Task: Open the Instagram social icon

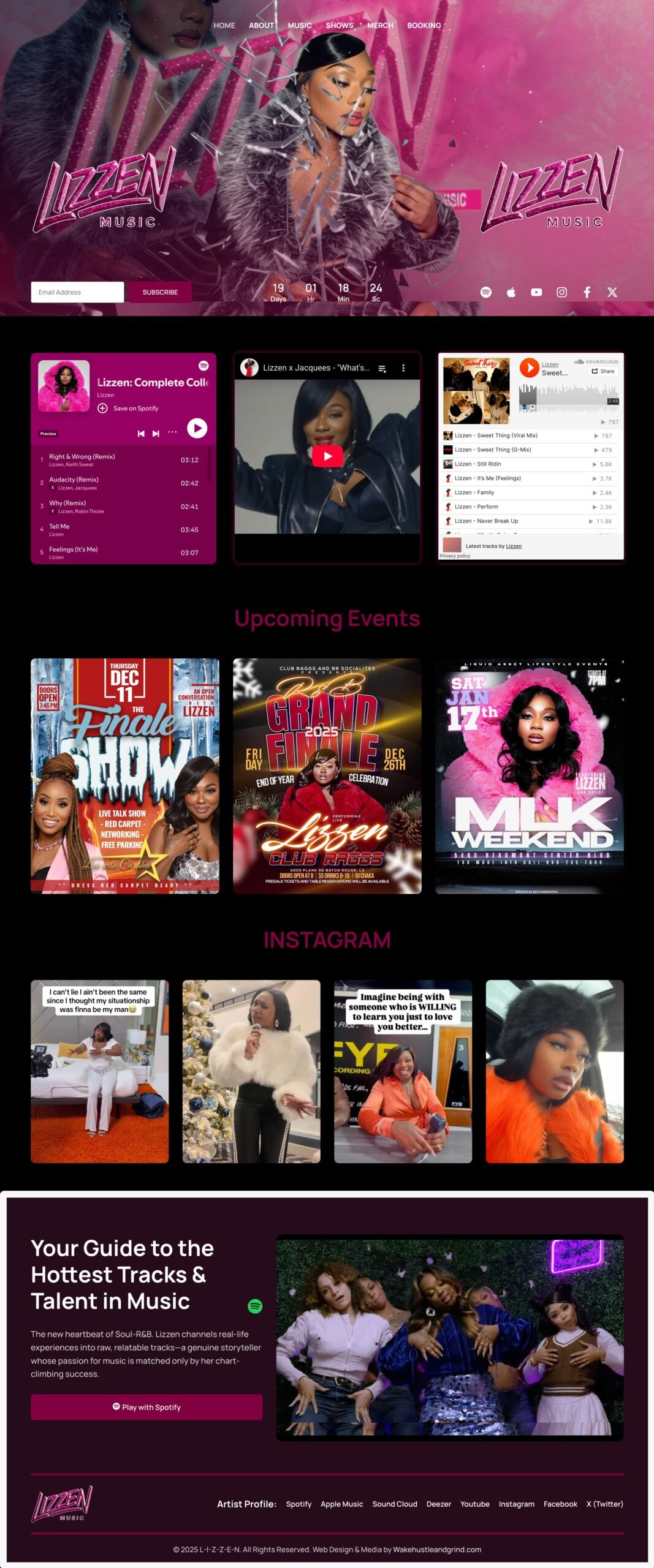Action: point(561,292)
